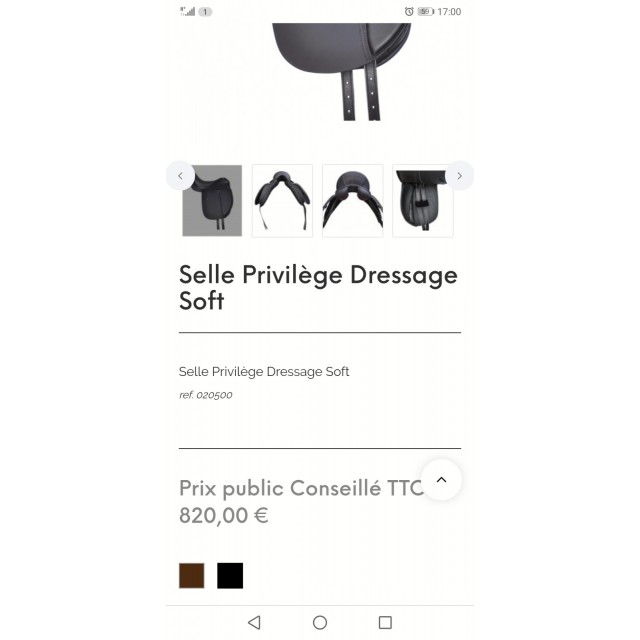The image size is (640, 640).
Task: Go back with the system back button
Action: coord(254,622)
